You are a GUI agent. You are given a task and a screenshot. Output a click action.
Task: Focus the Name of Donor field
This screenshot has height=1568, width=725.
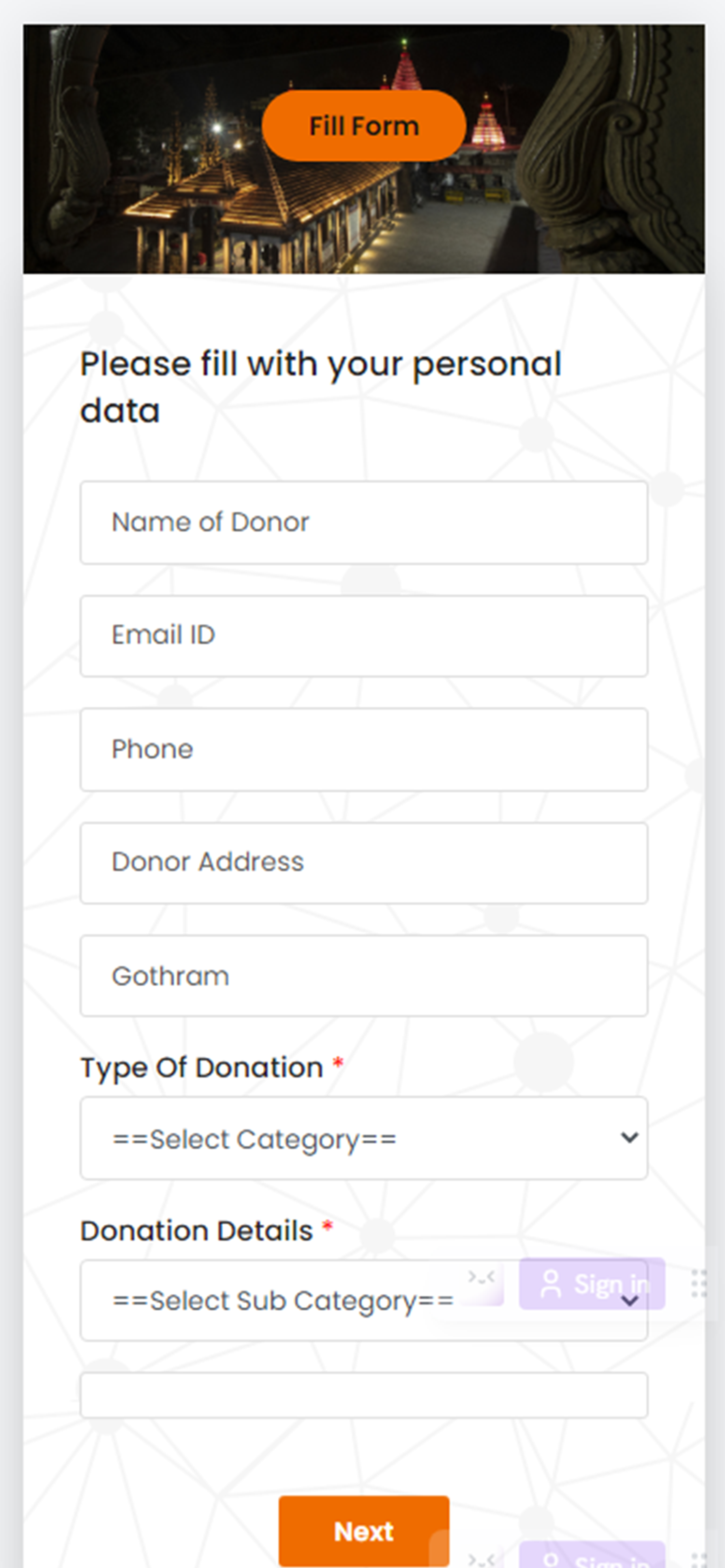364,522
